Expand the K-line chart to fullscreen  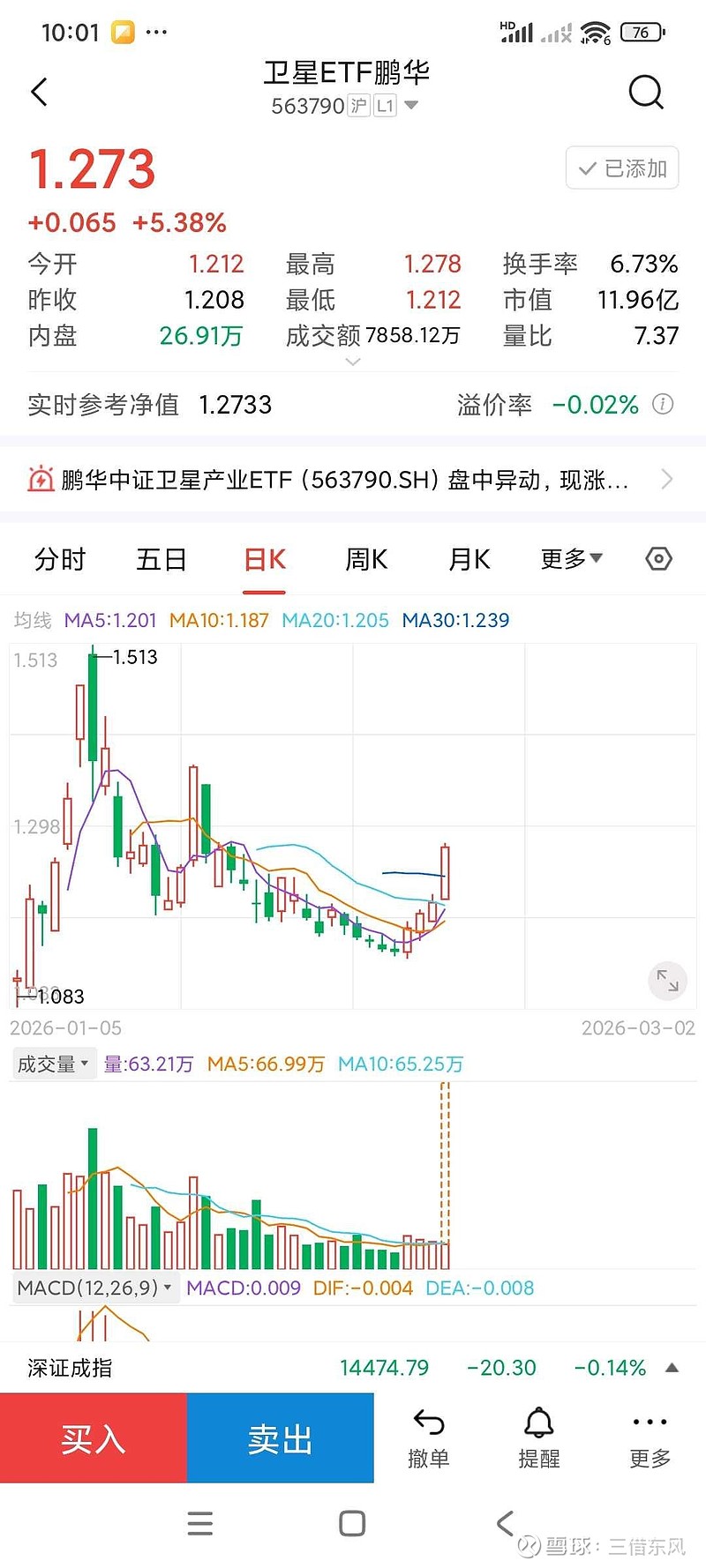point(668,981)
